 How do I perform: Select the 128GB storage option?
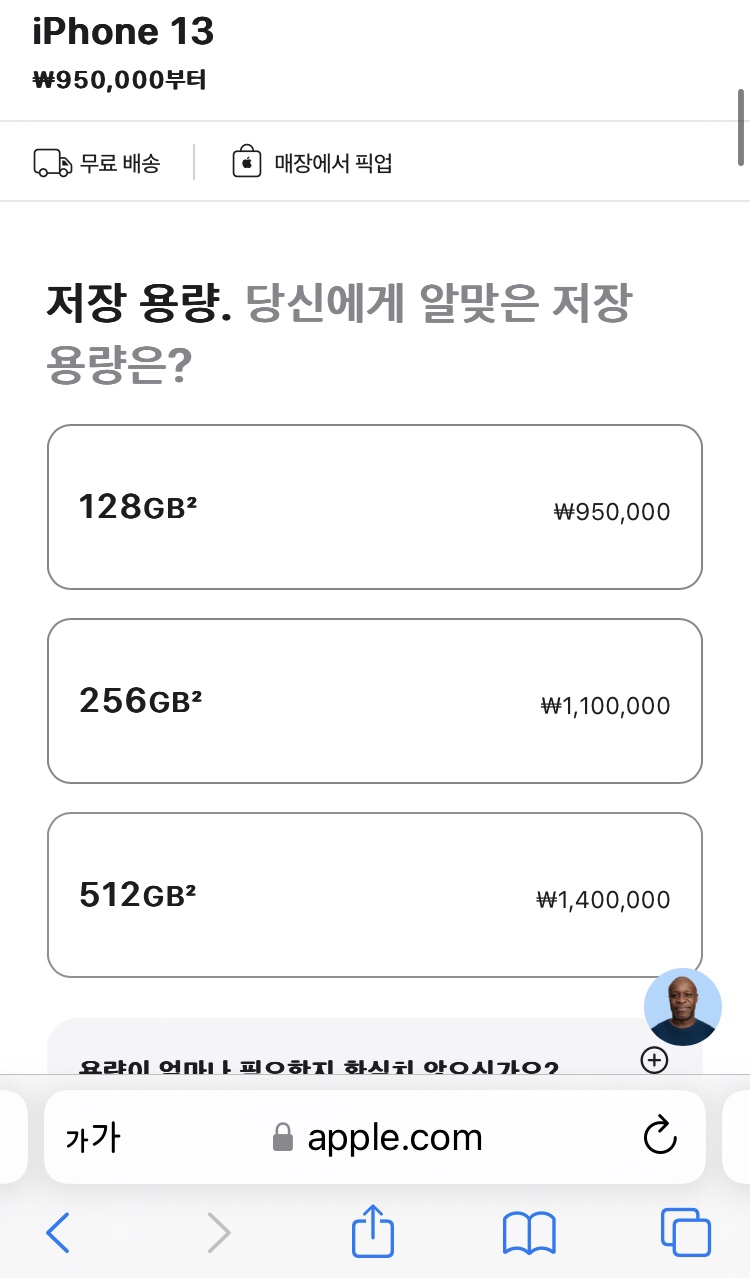click(375, 507)
